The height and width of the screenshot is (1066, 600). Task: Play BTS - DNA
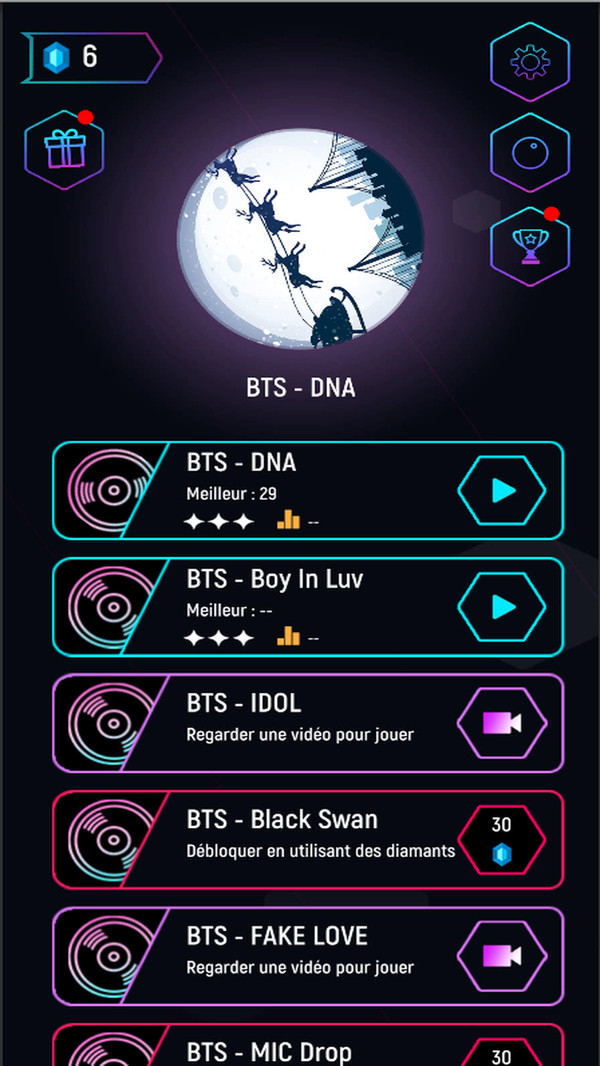(502, 490)
